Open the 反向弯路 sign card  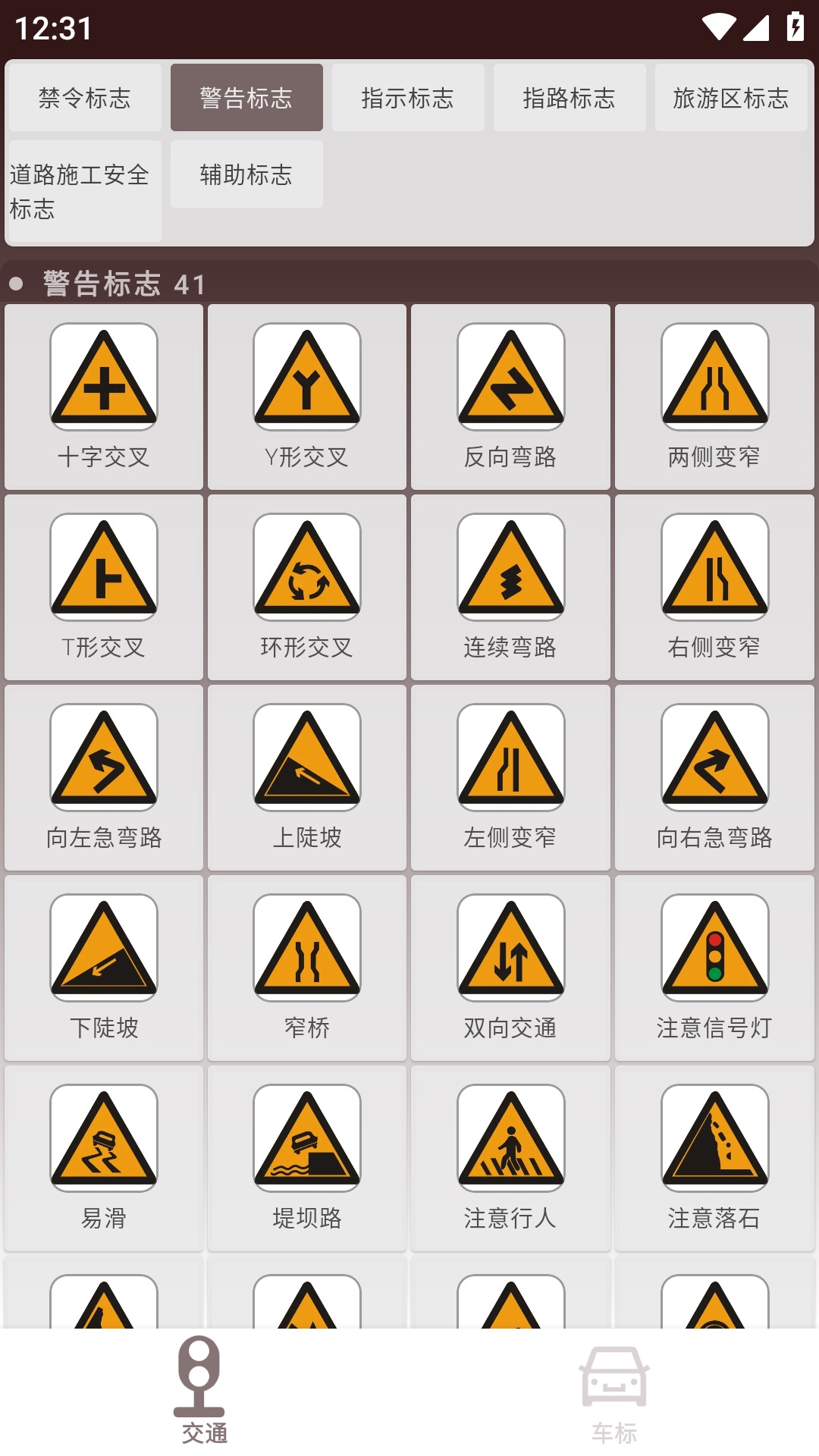coord(510,397)
